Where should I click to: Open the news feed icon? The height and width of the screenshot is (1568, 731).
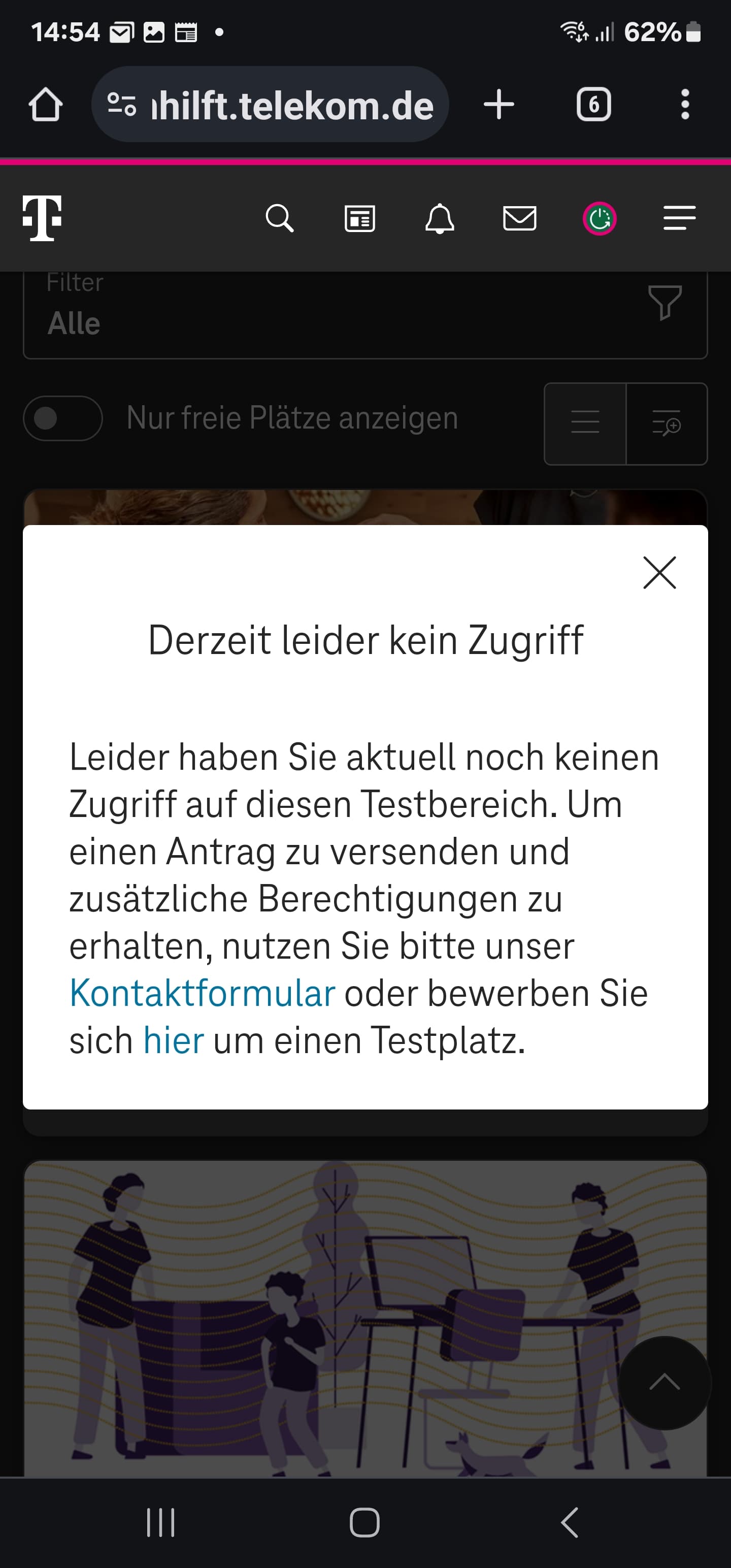[360, 218]
